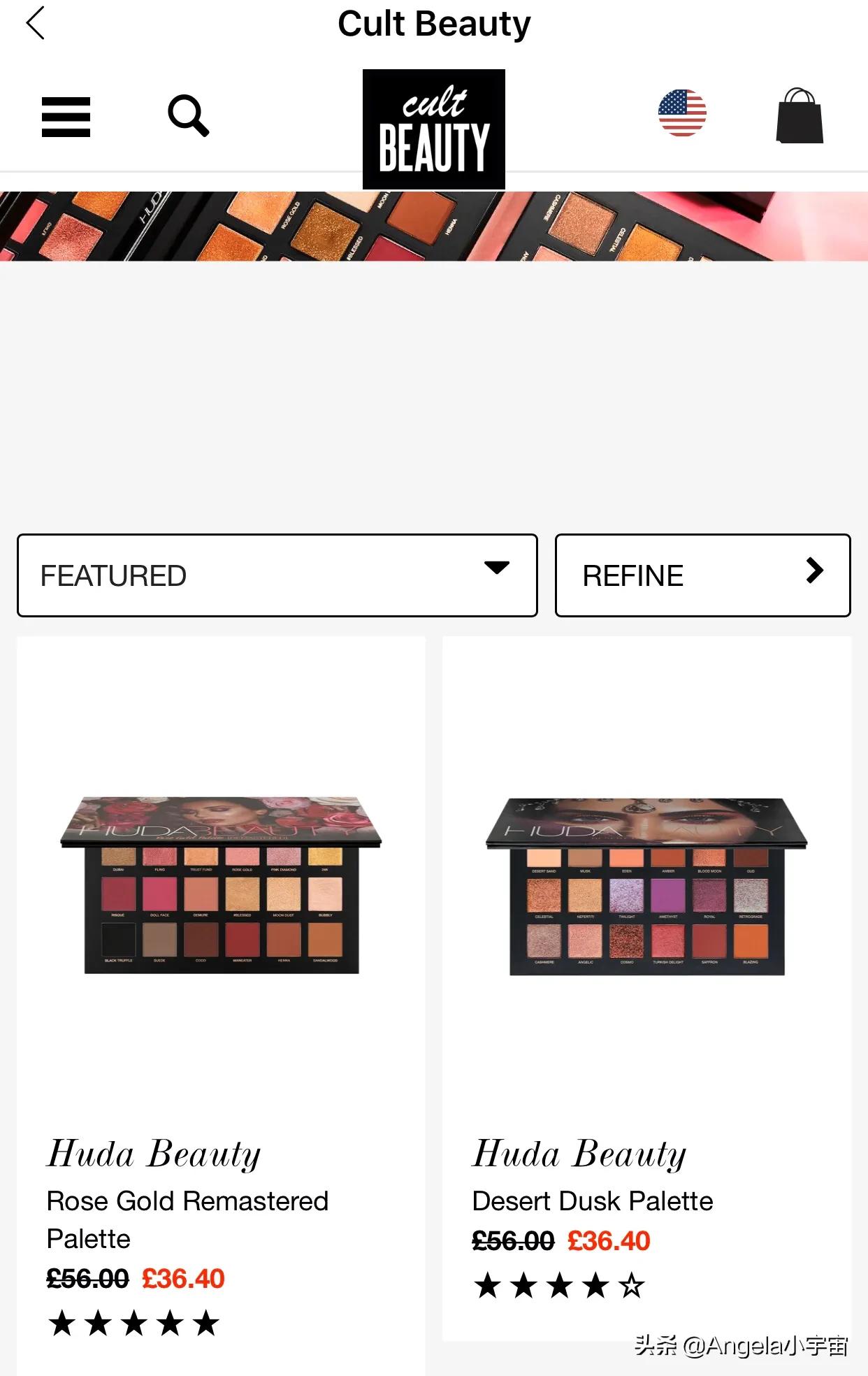Expand the Featured sort dropdown
The image size is (868, 1376).
coord(277,575)
